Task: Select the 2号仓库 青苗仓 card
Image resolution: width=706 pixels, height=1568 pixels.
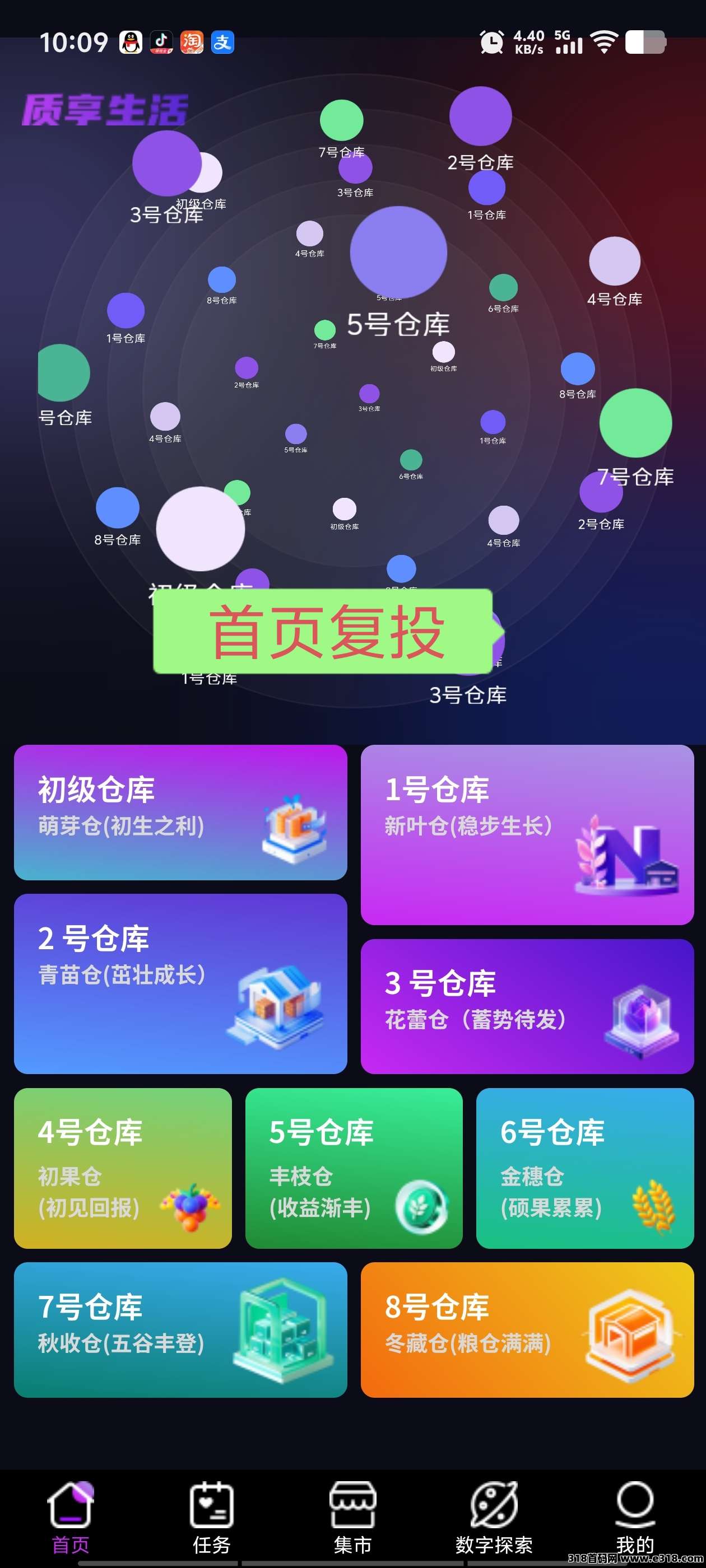Action: click(x=180, y=983)
